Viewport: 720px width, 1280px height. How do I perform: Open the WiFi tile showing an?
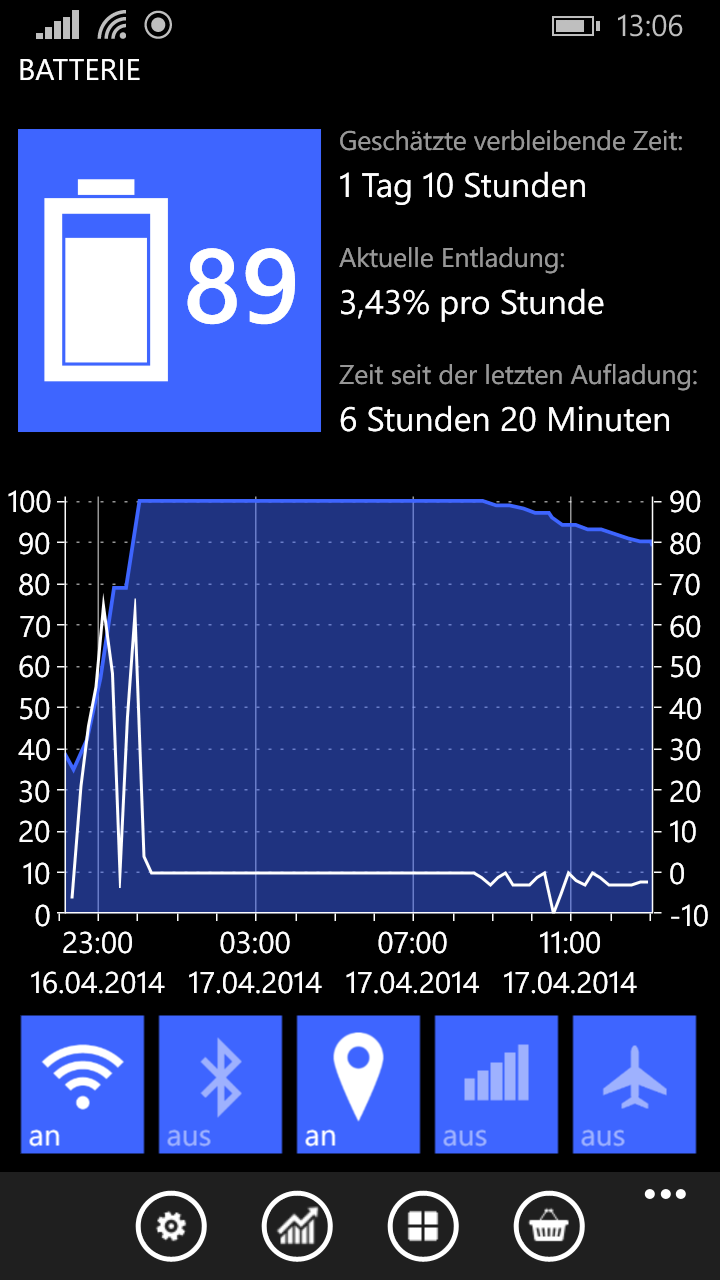82,1084
